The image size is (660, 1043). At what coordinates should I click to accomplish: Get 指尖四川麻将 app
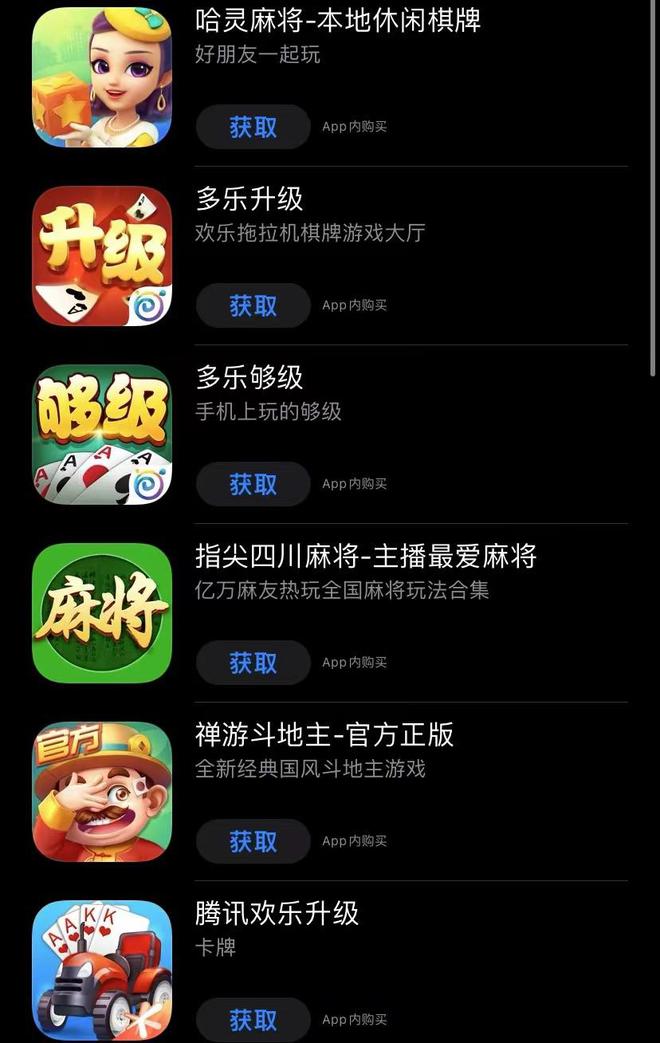[x=253, y=663]
